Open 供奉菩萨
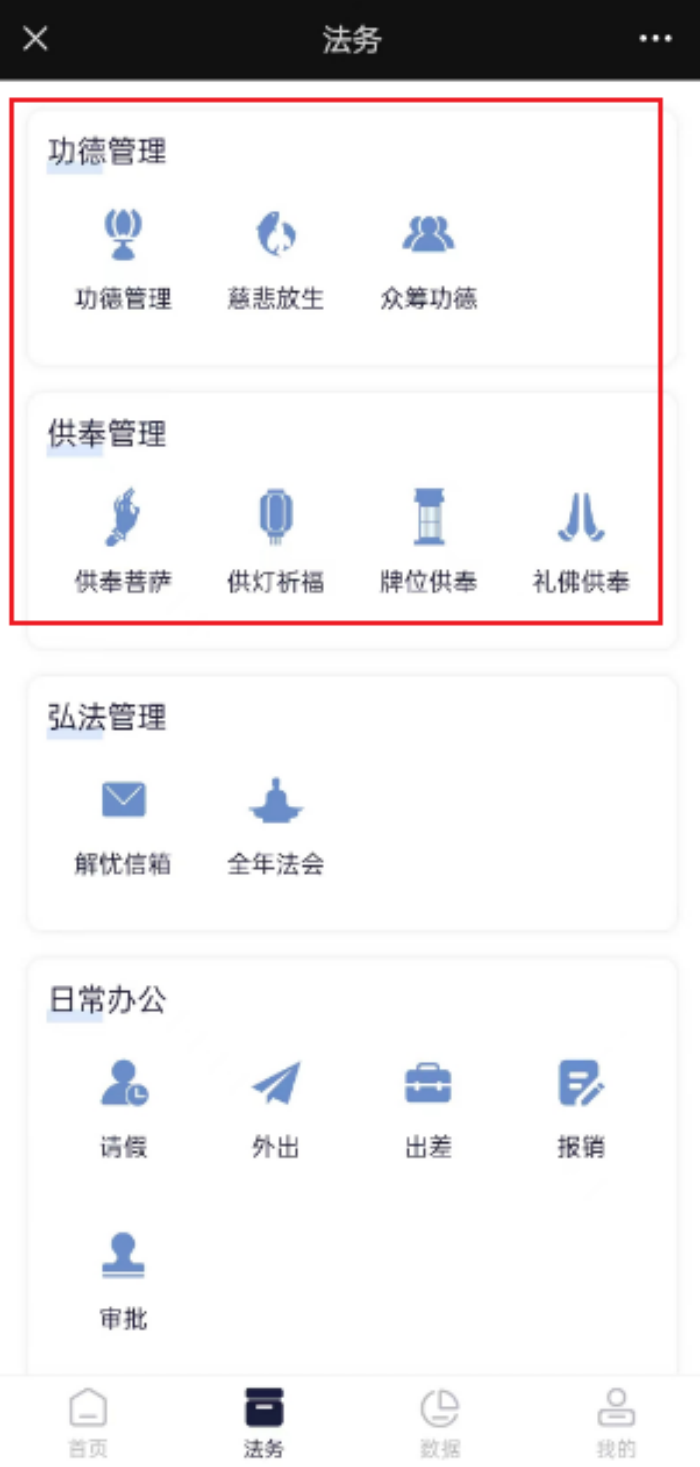 click(124, 540)
